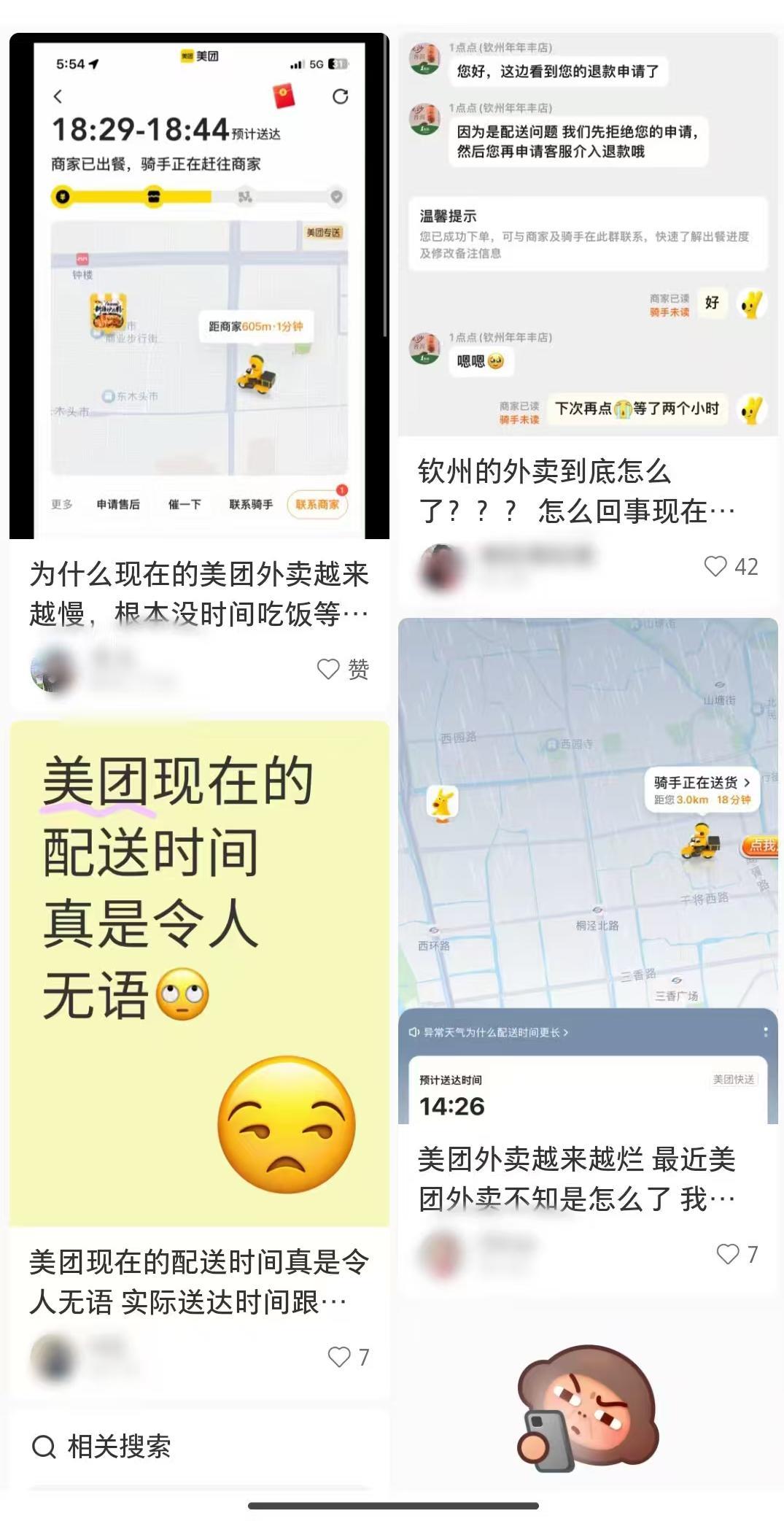Like the post 美团现在的配送时间真是令人无语

(x=339, y=1356)
